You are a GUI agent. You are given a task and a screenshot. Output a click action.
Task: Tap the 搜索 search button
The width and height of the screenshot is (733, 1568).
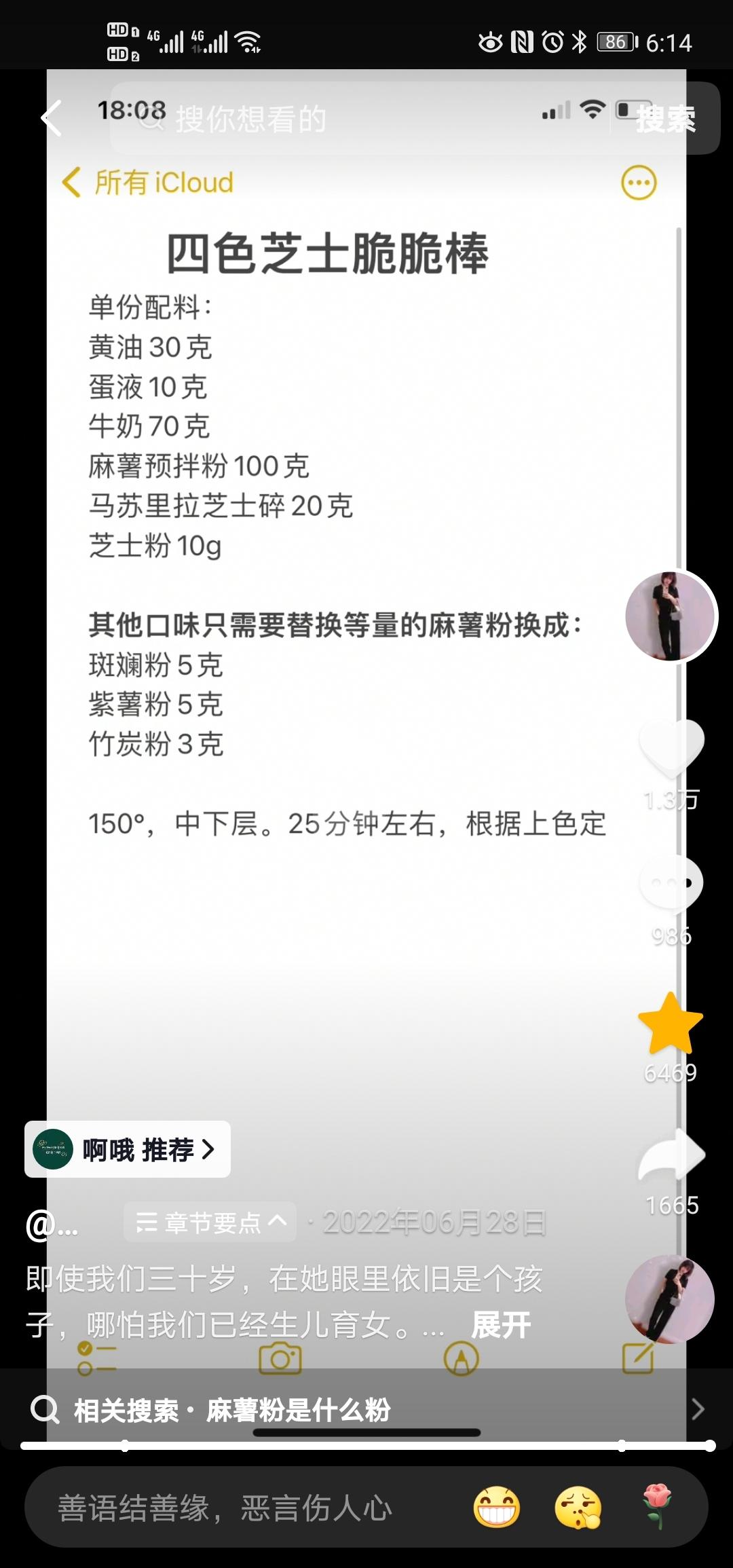pos(666,119)
